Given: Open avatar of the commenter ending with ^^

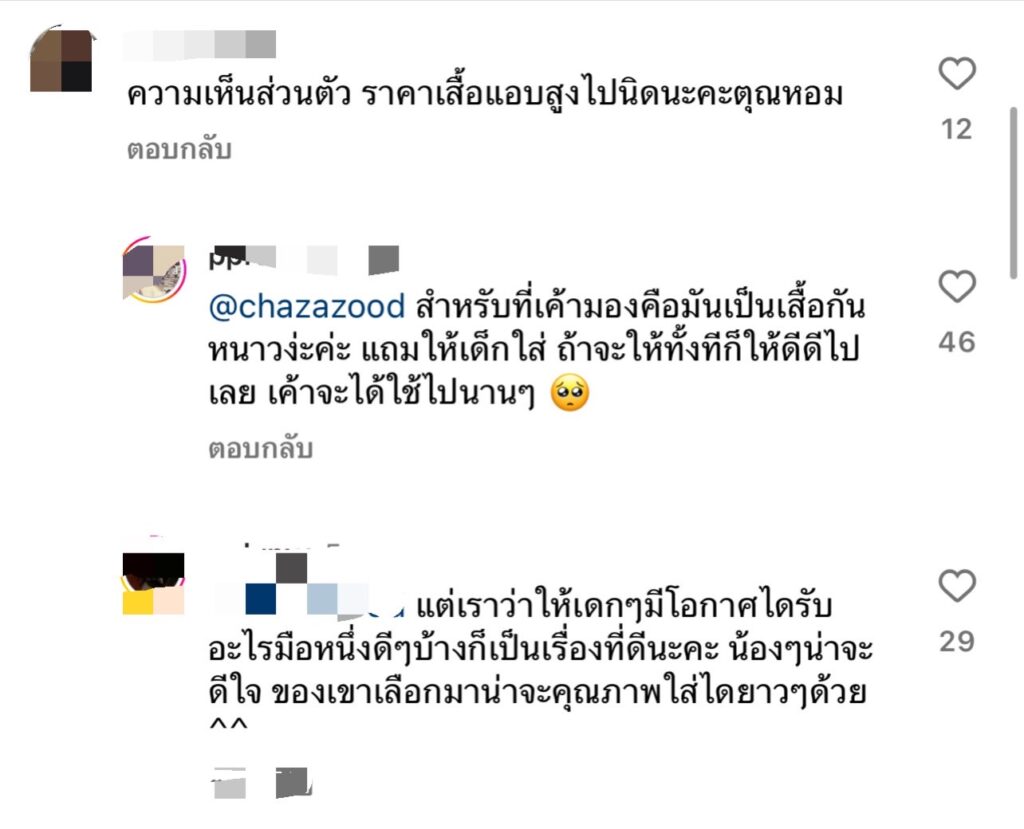Looking at the screenshot, I should click(153, 582).
